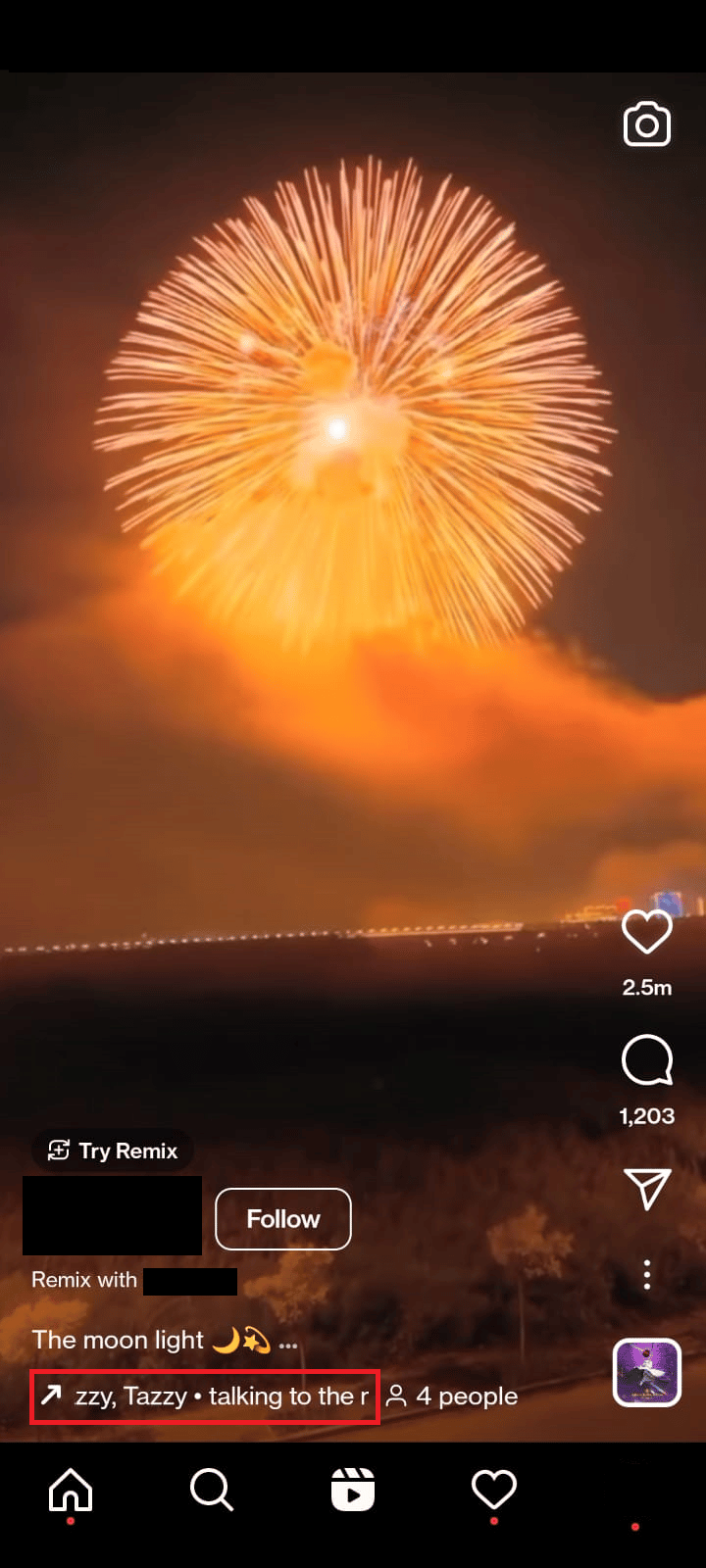Tap the person icon next to 4 people
The image size is (706, 1568).
pyautogui.click(x=398, y=1396)
